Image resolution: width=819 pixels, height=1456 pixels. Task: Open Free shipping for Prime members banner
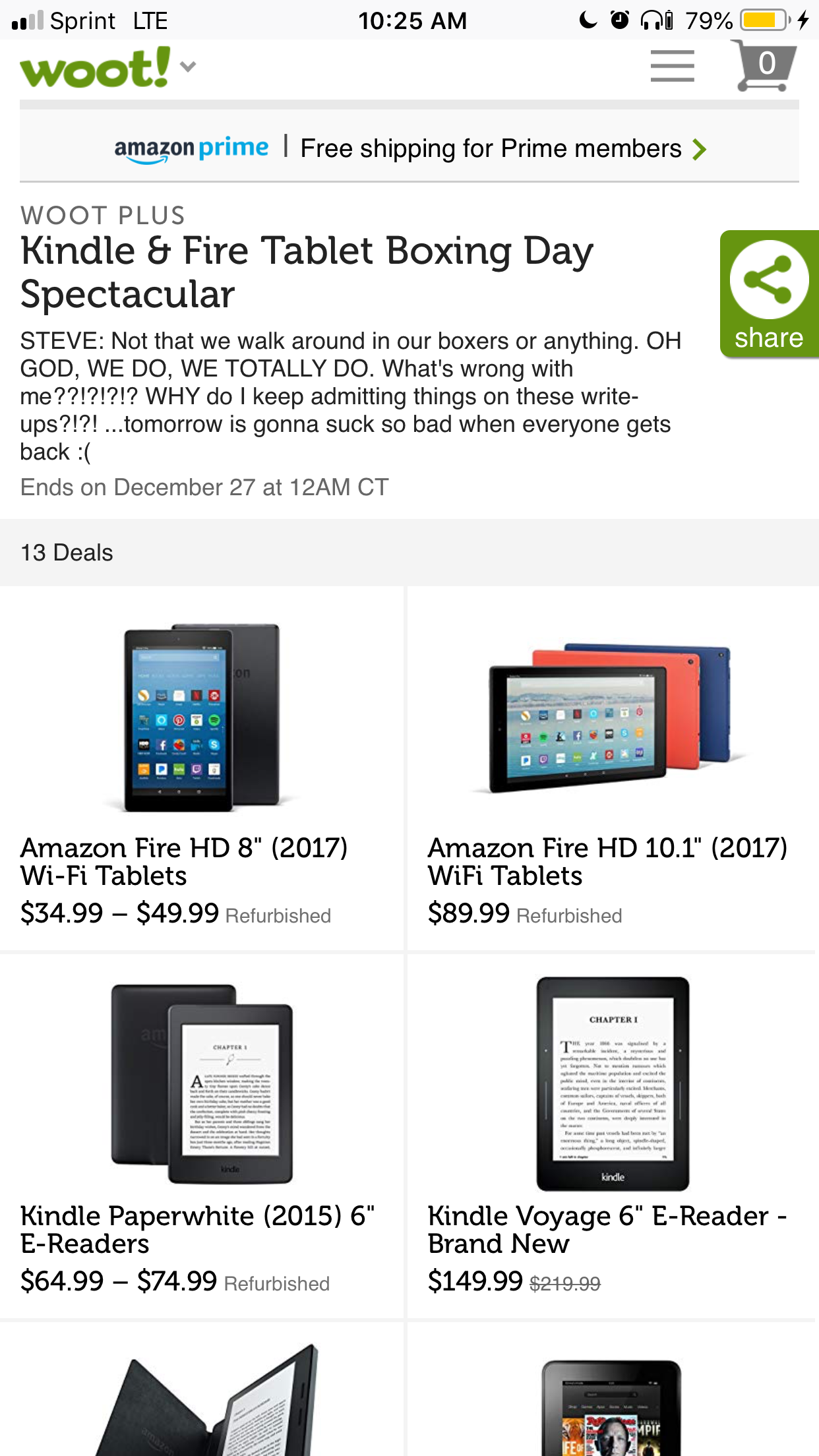pos(409,148)
